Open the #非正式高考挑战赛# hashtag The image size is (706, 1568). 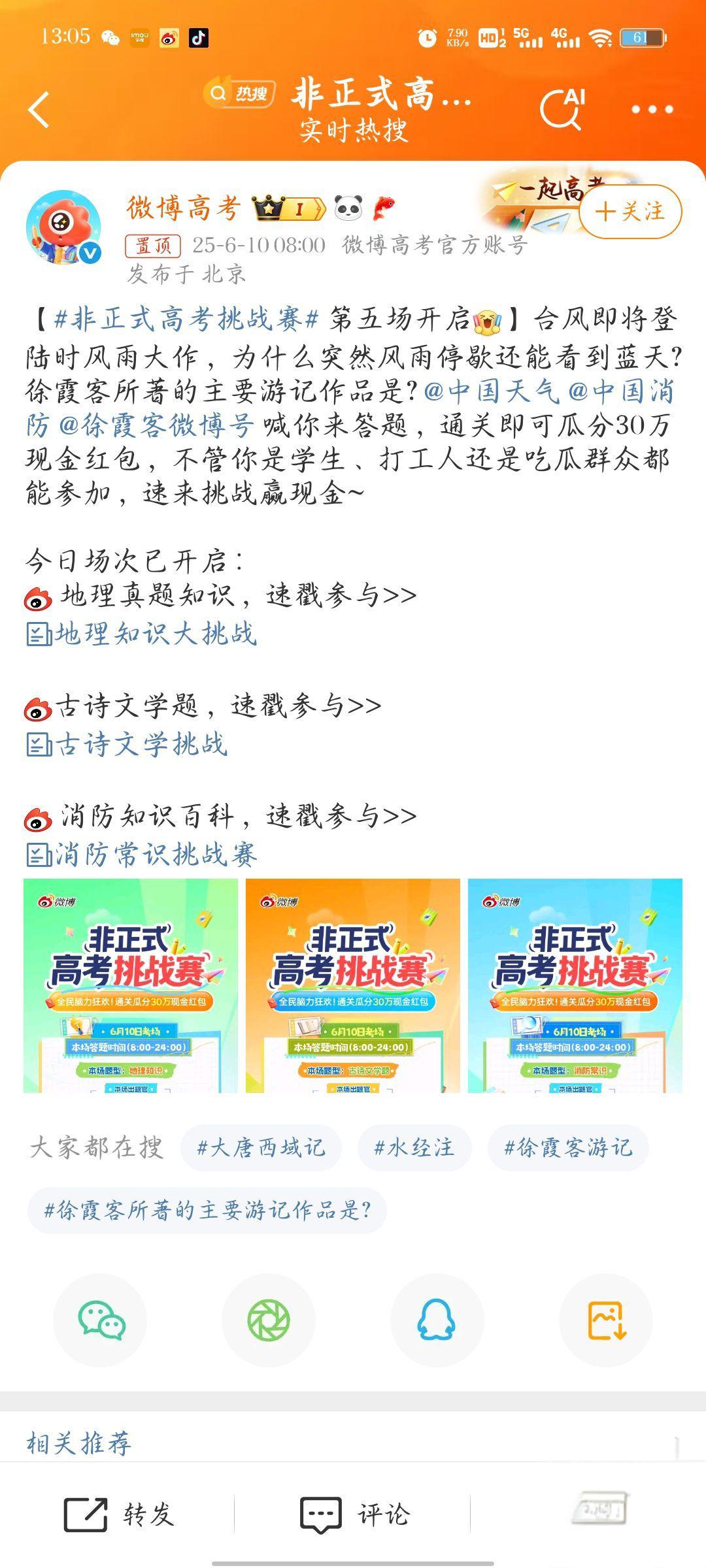tap(186, 319)
